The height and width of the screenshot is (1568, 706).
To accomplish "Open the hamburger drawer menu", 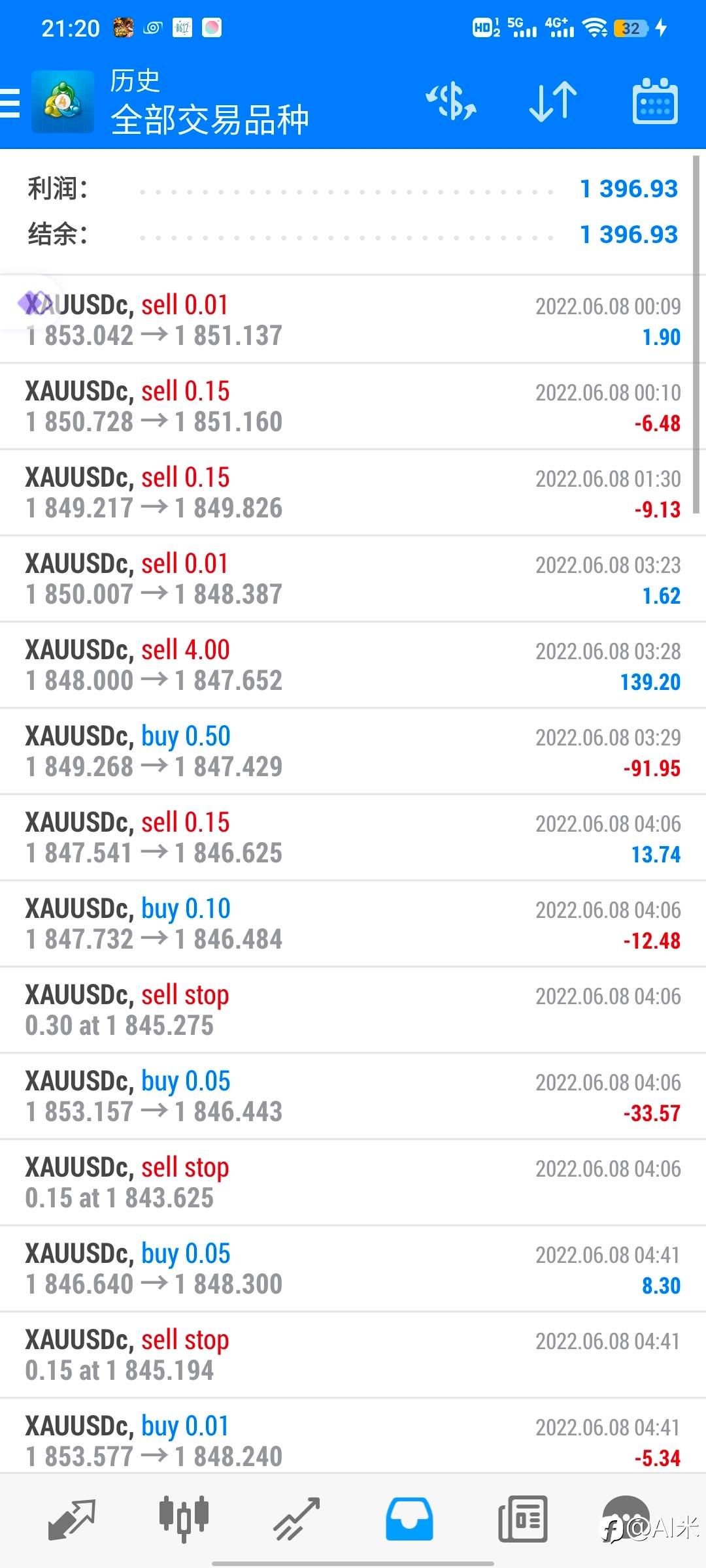I will coord(10,103).
